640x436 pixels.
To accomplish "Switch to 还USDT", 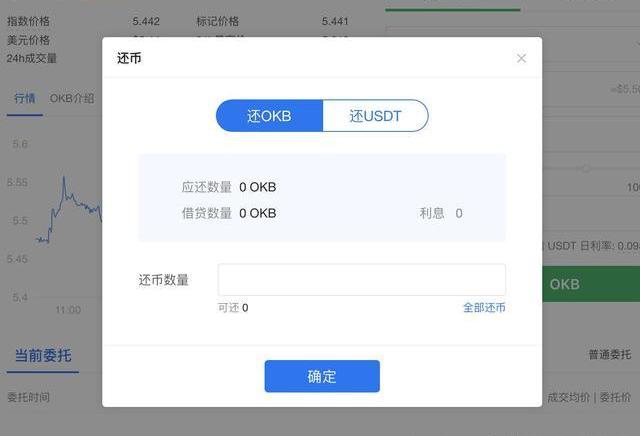I will click(x=375, y=116).
